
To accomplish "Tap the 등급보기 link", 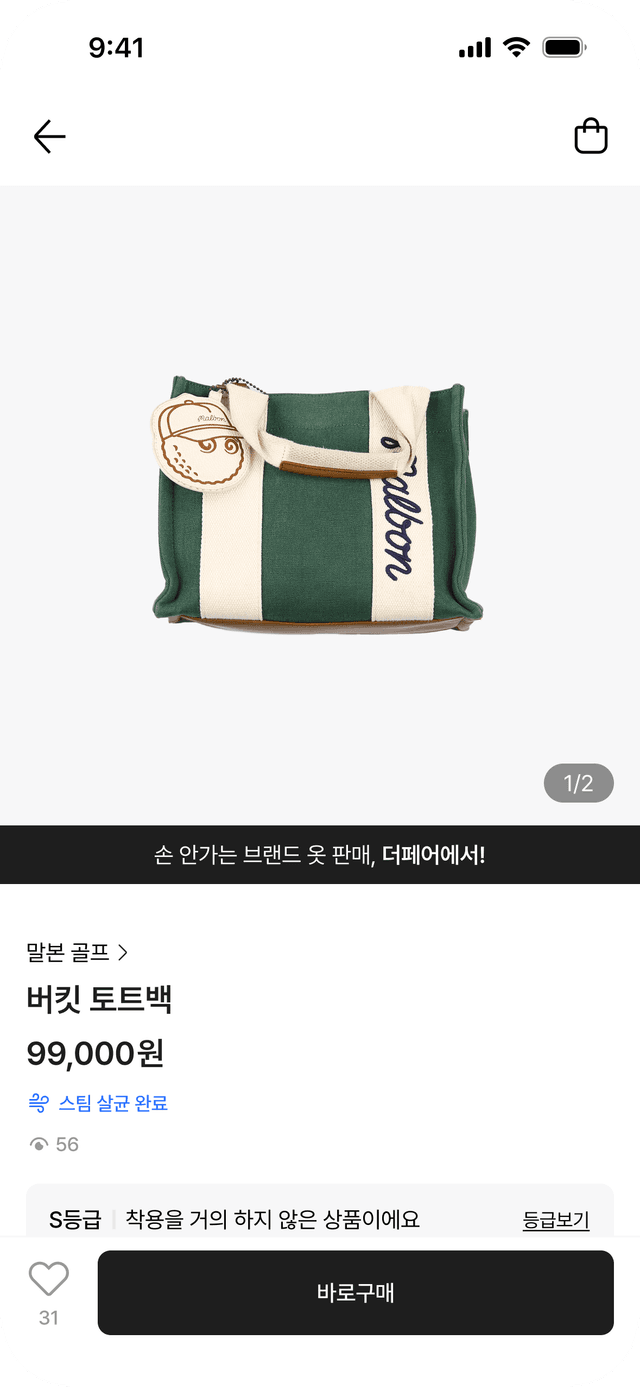I will coord(556,1220).
